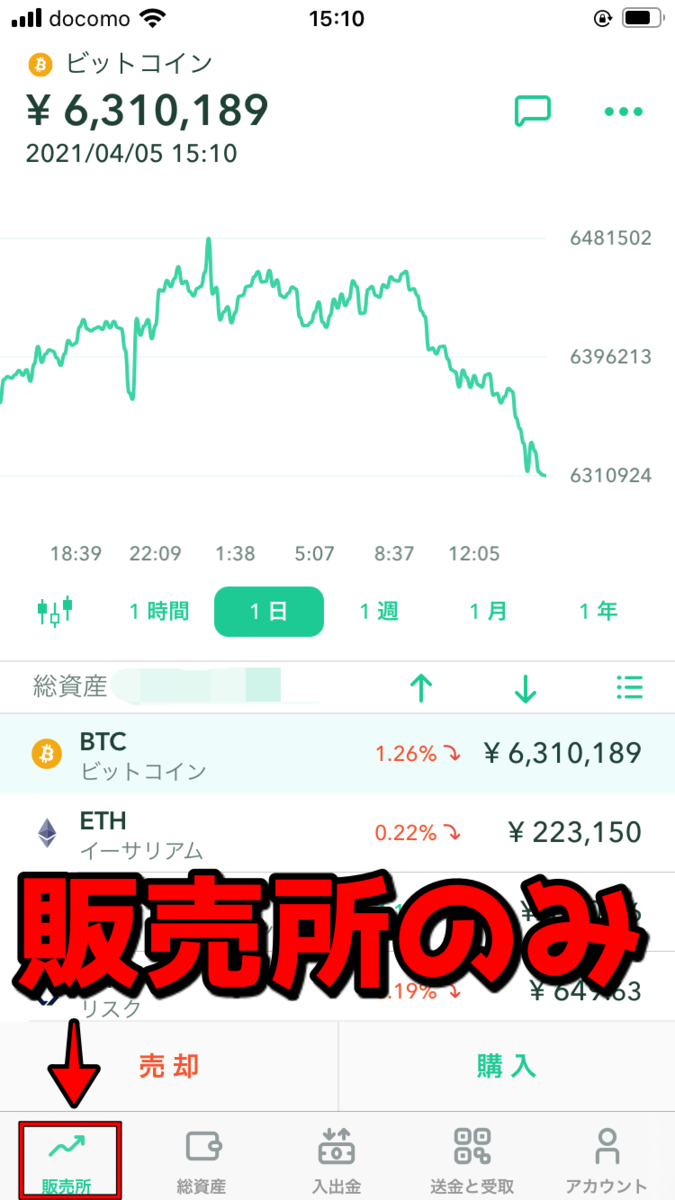Switch to the 総資産 tab

pyautogui.click(x=202, y=1160)
